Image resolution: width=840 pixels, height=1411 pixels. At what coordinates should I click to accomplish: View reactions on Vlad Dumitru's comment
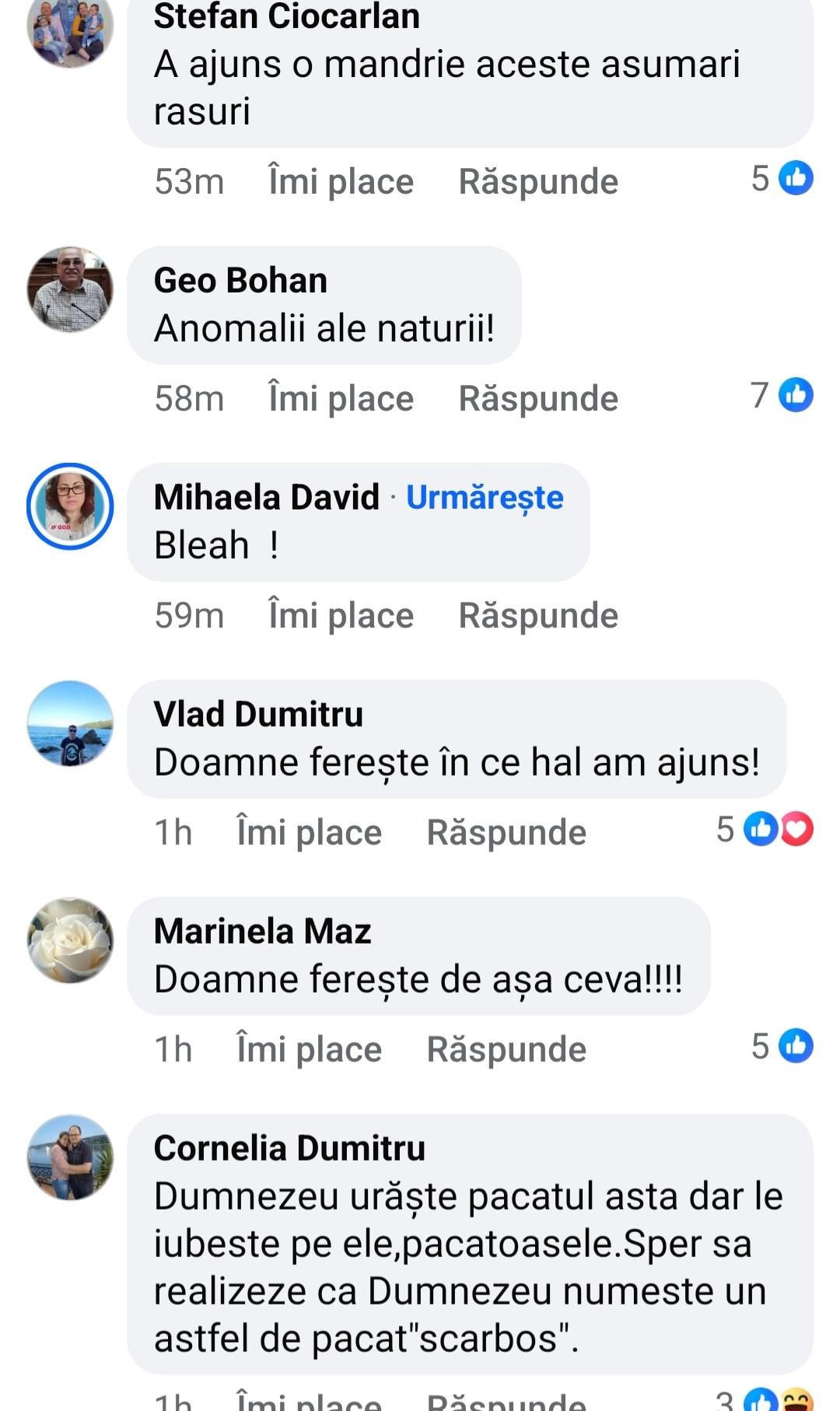pyautogui.click(x=765, y=829)
